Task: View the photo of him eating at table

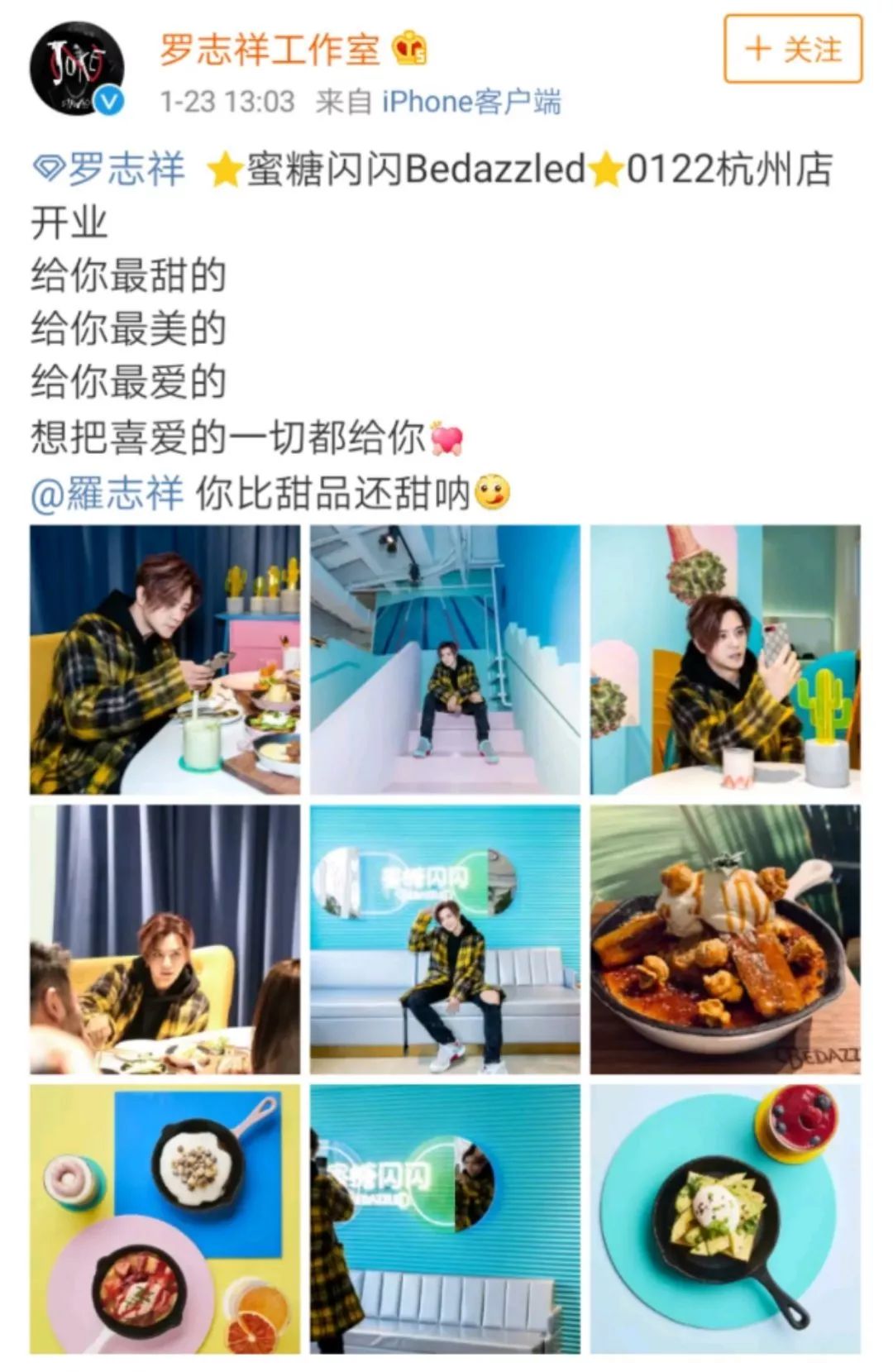Action: click(165, 660)
